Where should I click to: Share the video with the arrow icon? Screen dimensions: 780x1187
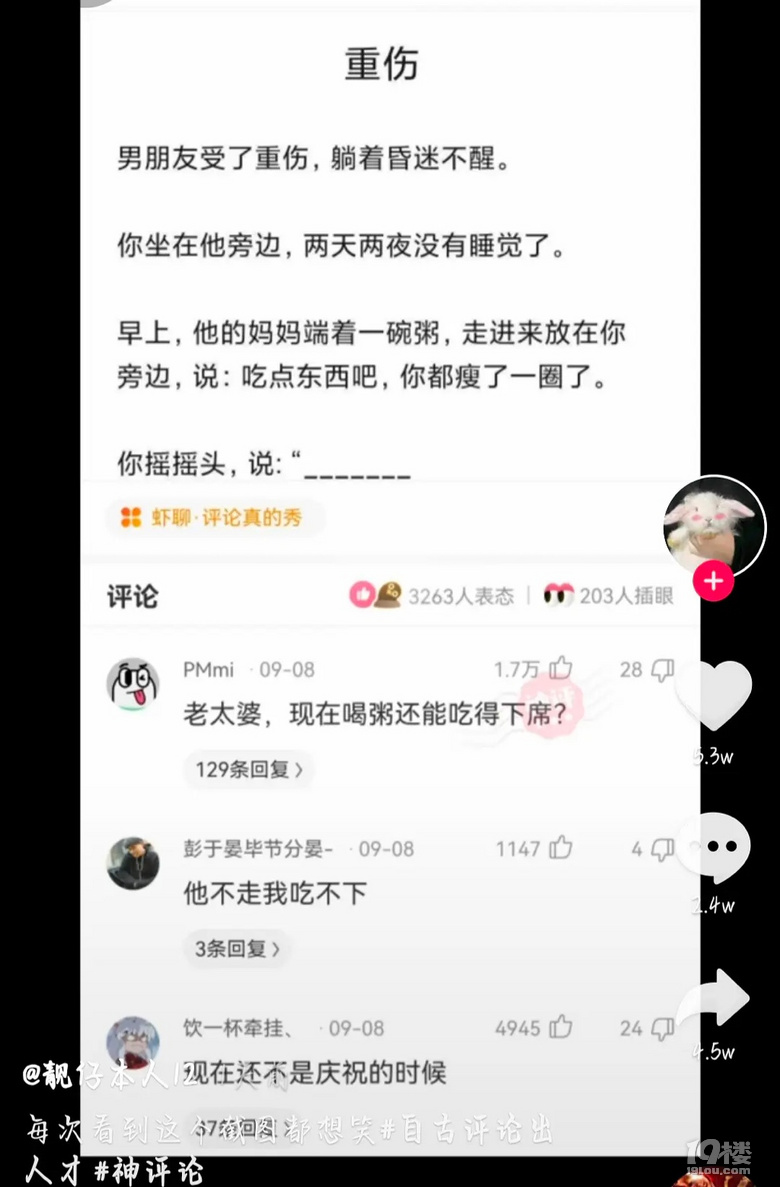pyautogui.click(x=715, y=1000)
